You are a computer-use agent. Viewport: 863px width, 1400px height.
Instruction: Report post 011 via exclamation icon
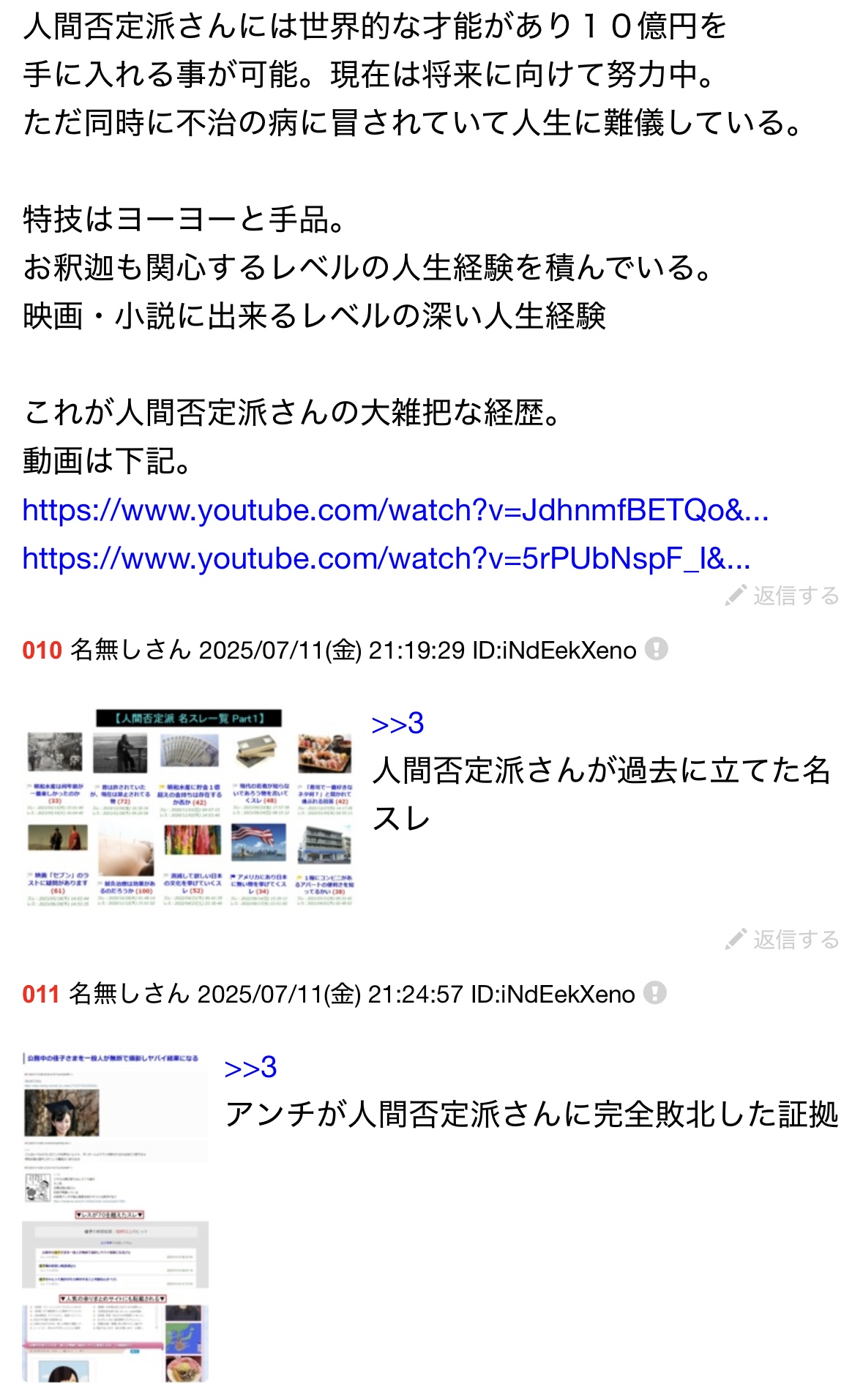pyautogui.click(x=654, y=993)
